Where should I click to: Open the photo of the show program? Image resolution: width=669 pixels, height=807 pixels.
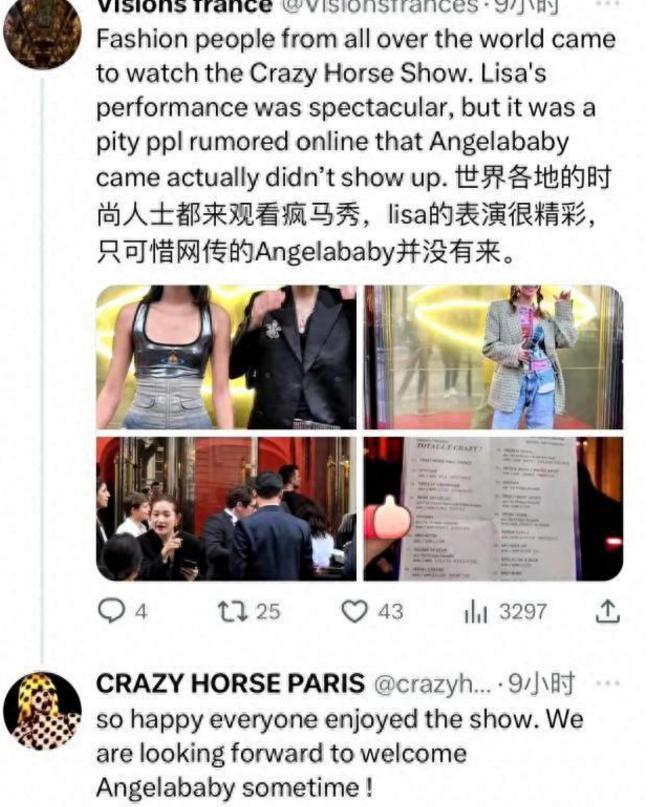pyautogui.click(x=493, y=508)
